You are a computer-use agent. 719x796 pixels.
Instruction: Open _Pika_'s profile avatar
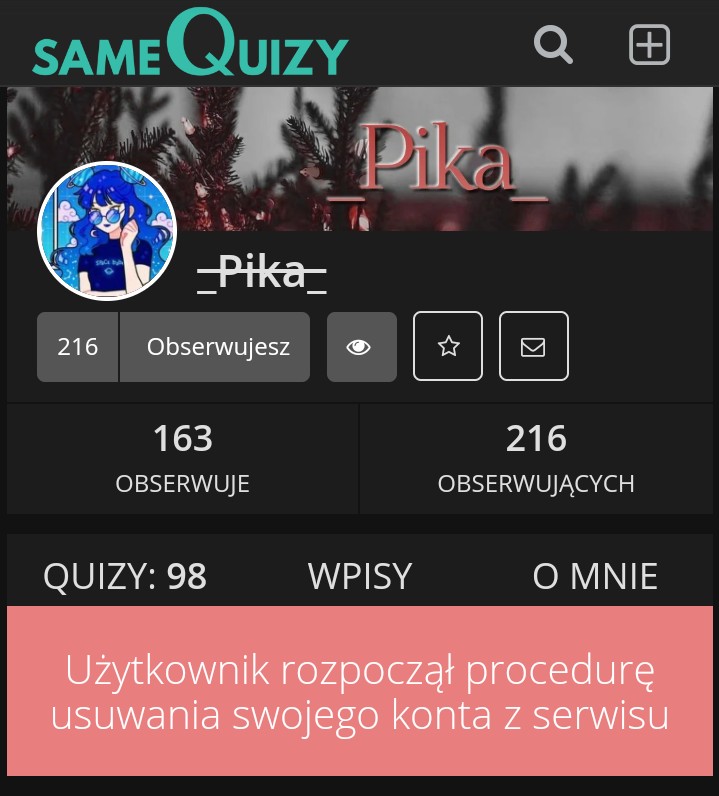(106, 230)
